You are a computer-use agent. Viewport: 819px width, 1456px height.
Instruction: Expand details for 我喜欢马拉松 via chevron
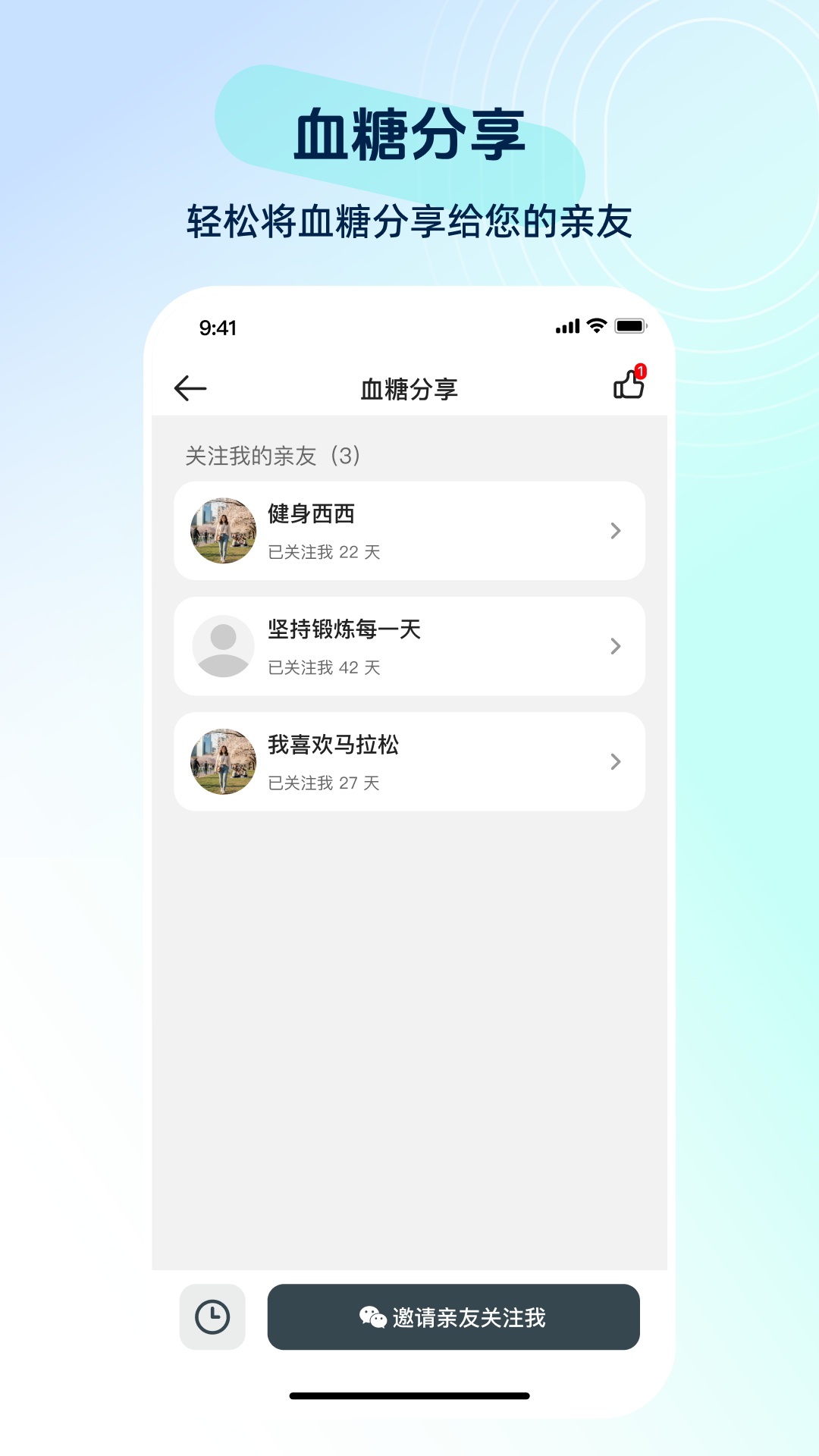coord(615,762)
